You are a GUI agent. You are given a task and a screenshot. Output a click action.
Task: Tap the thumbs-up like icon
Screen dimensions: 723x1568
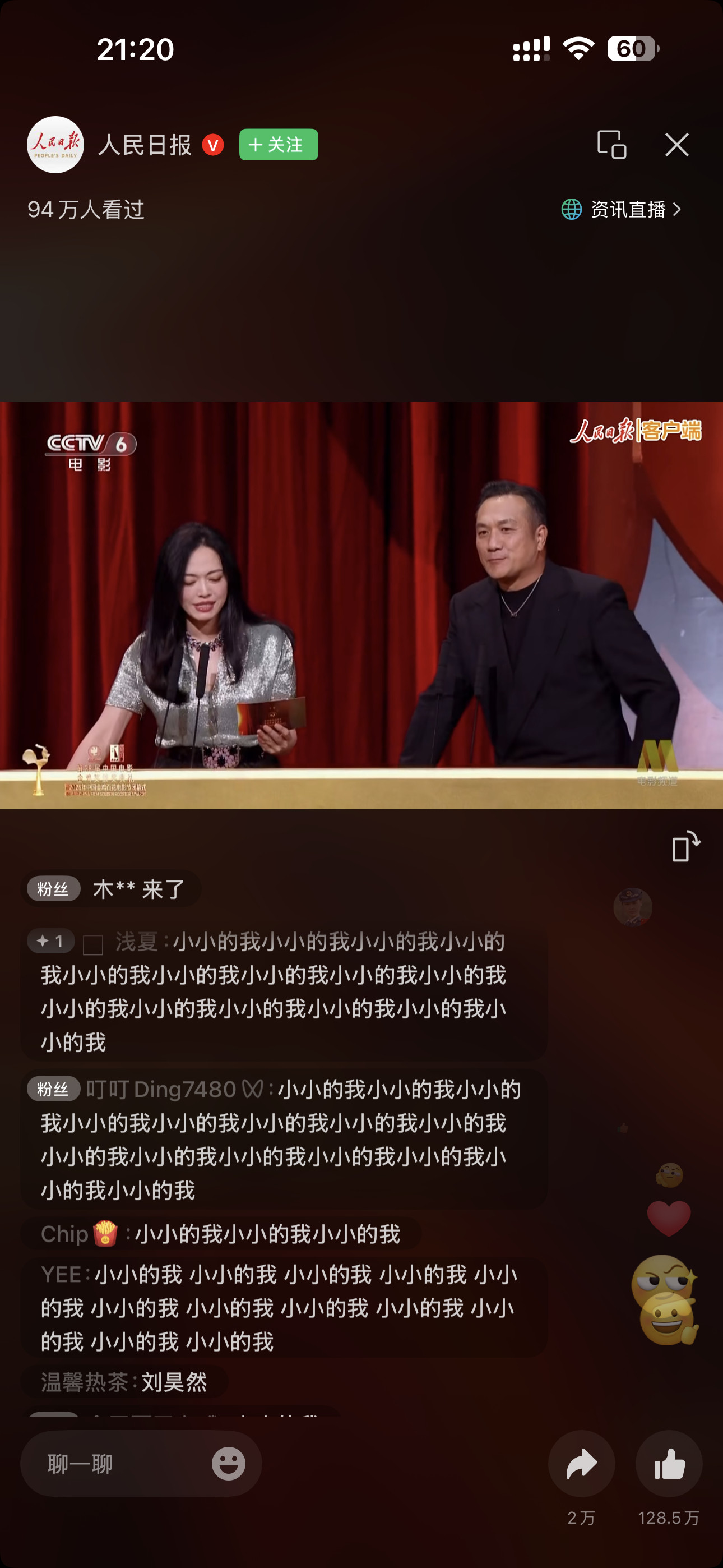[x=669, y=1463]
